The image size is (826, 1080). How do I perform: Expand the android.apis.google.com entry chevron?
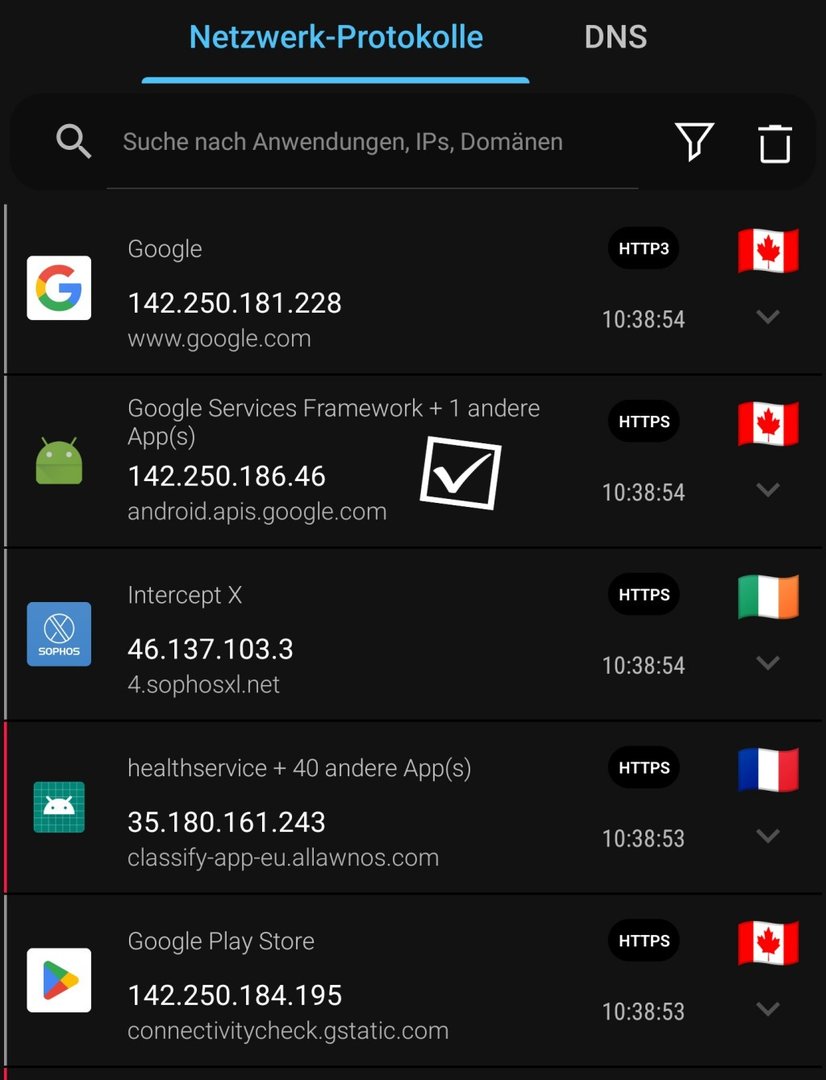click(768, 490)
